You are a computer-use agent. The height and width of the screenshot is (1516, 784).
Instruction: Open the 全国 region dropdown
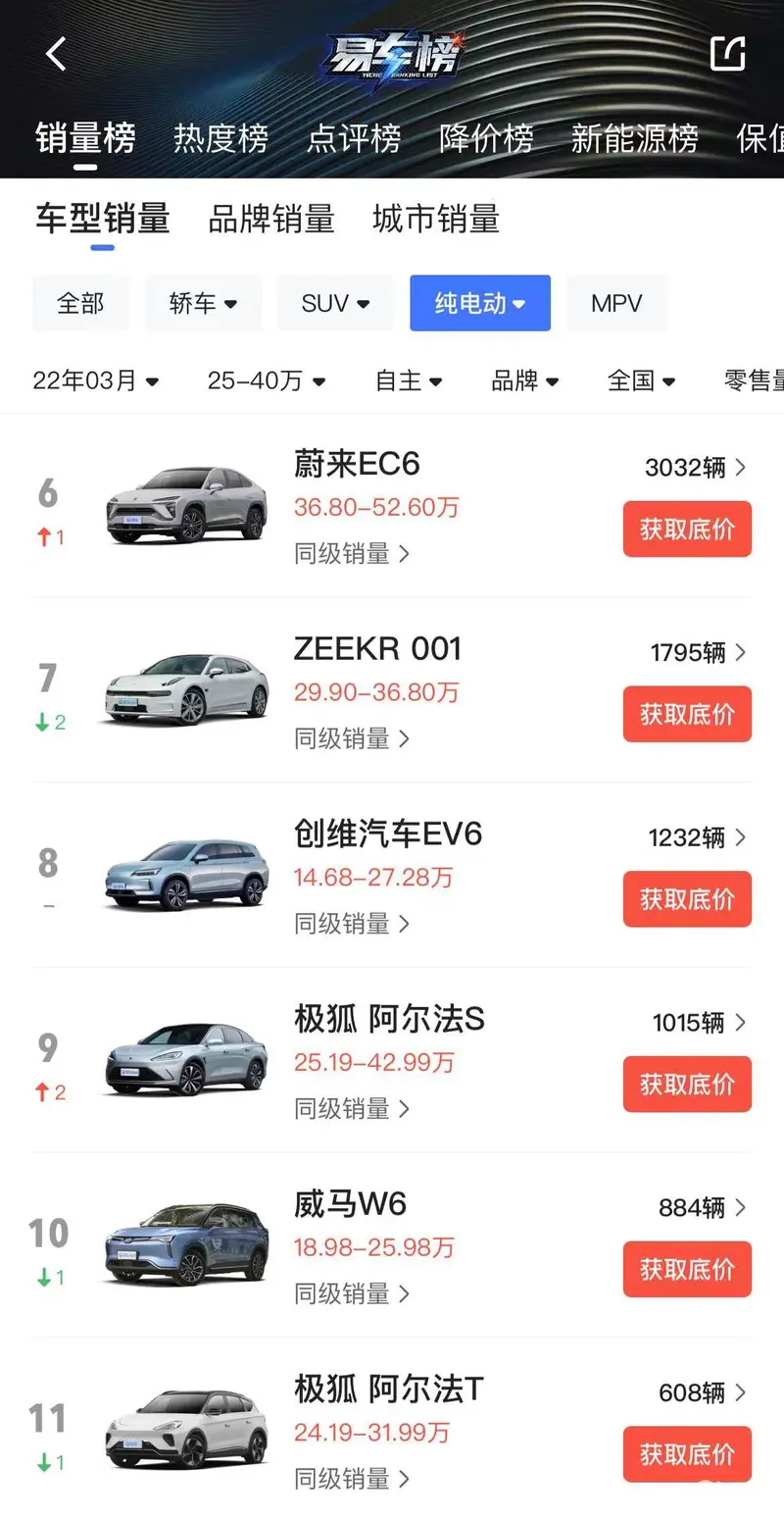coord(642,380)
